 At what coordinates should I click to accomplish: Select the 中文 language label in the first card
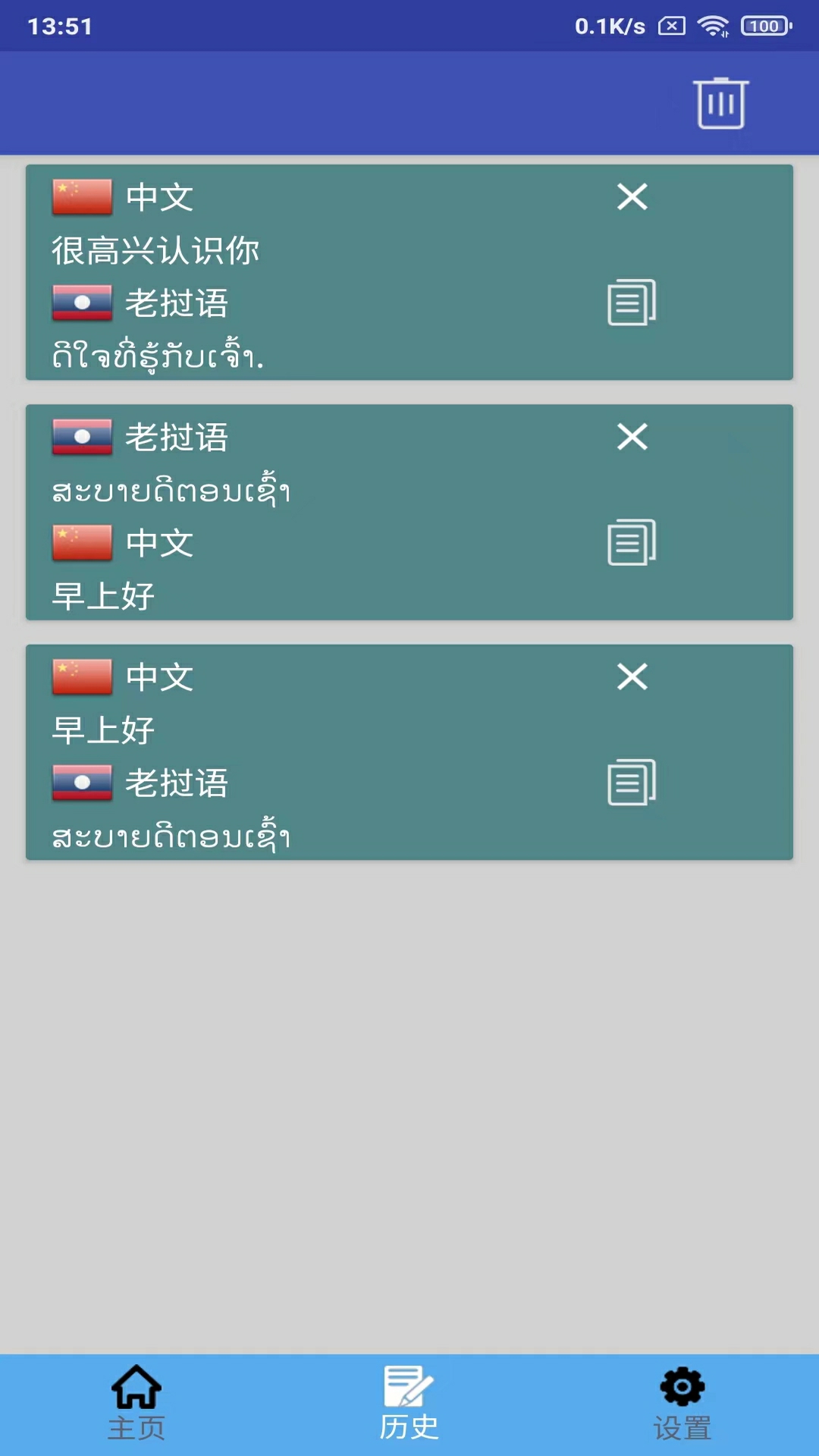point(159,195)
